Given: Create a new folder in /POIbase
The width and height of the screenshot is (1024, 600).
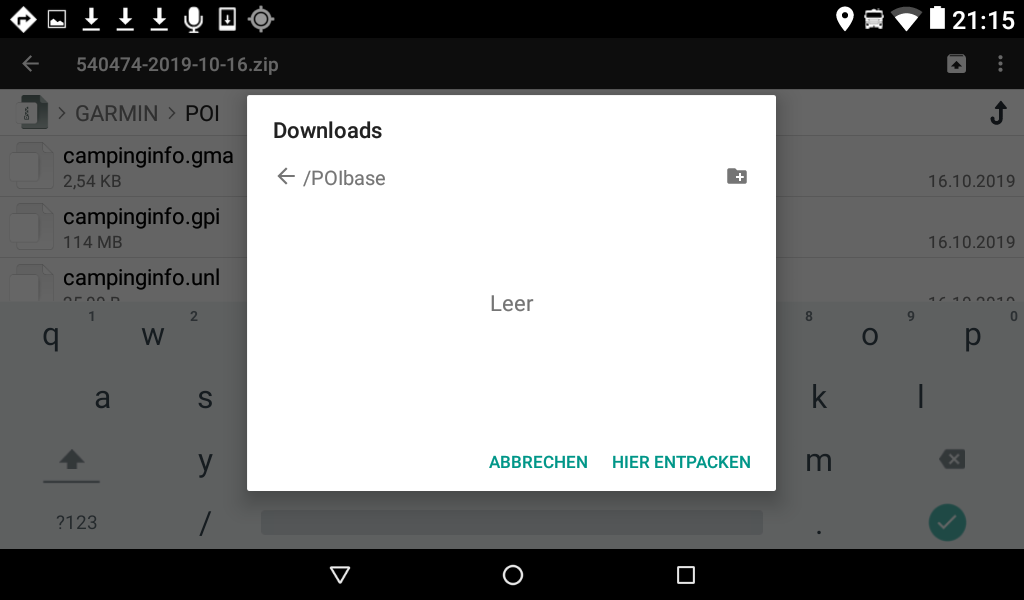Looking at the screenshot, I should point(737,177).
